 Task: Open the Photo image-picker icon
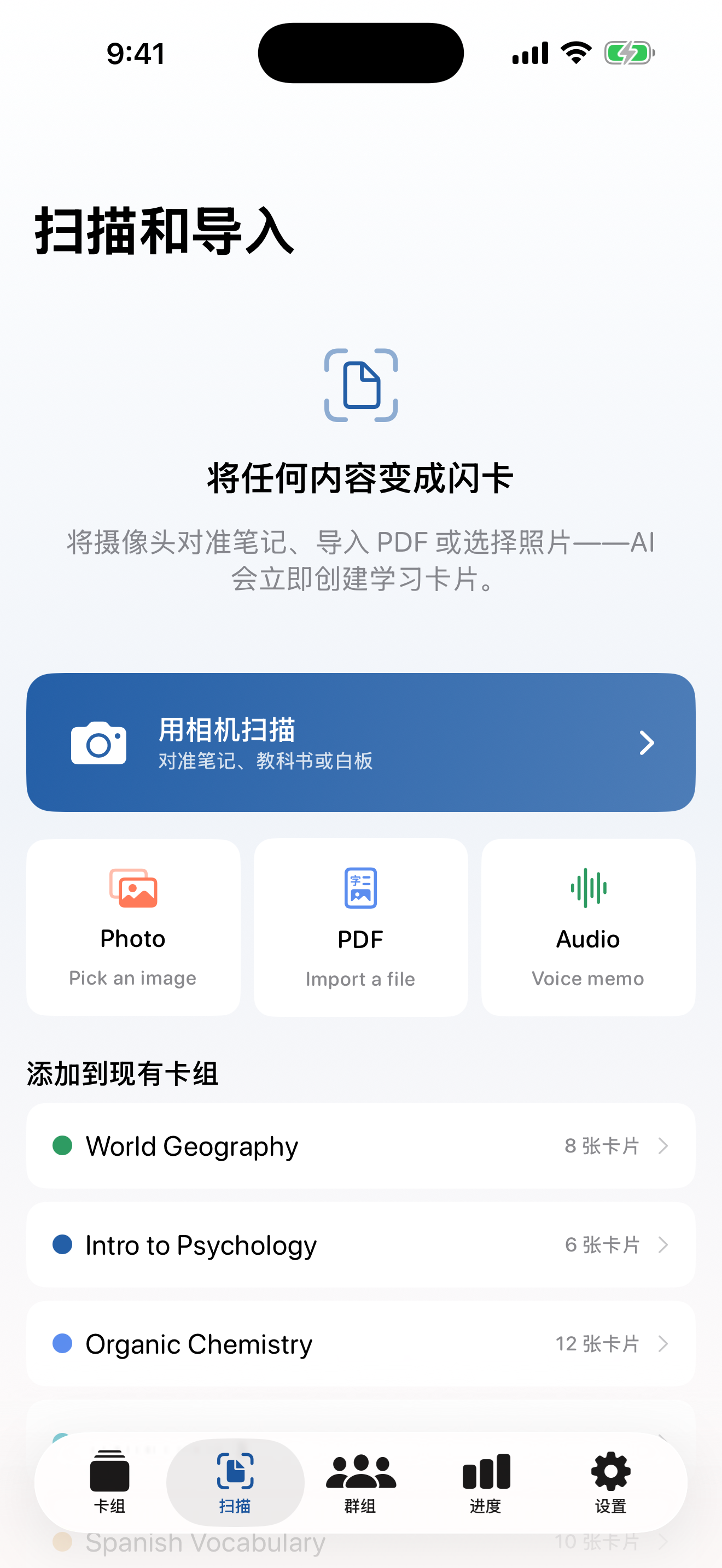[x=133, y=888]
